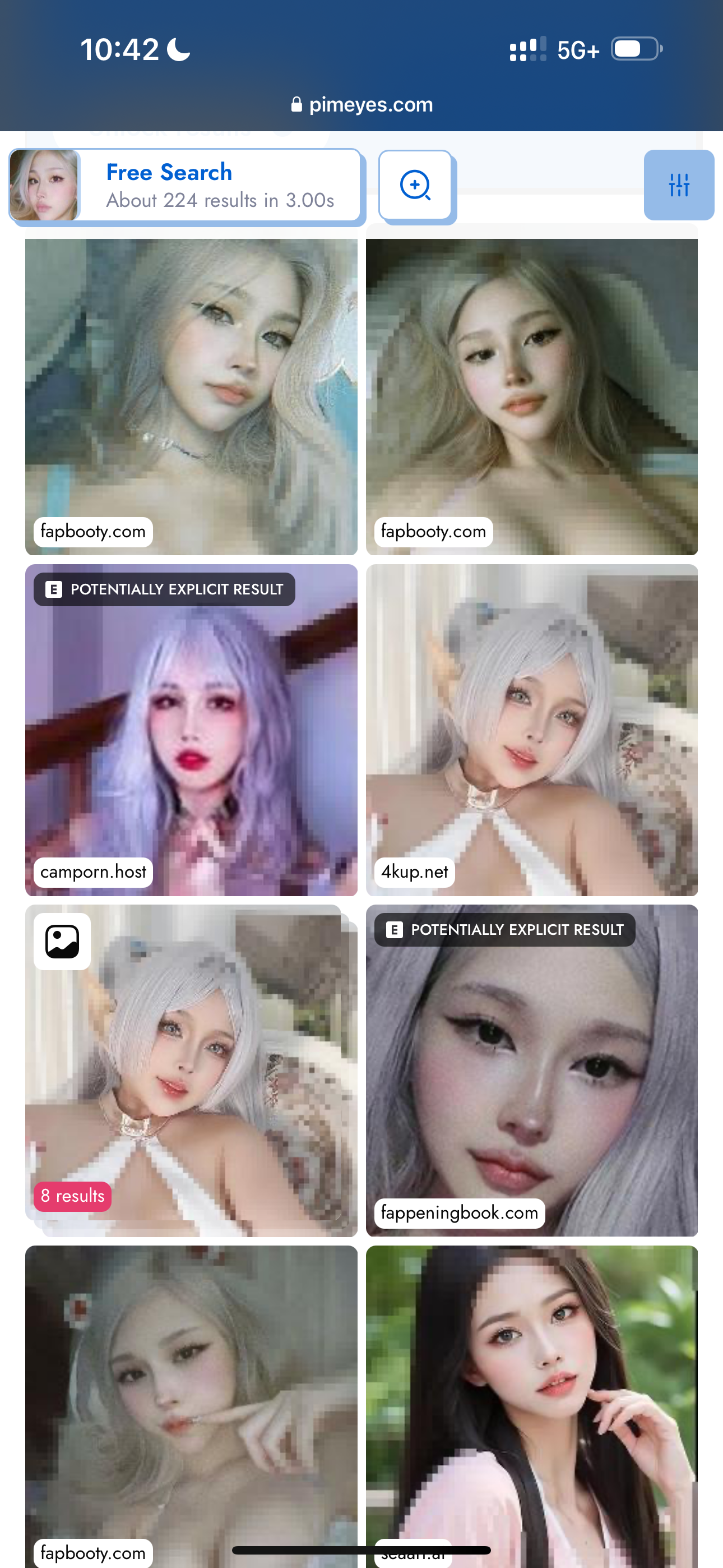The width and height of the screenshot is (723, 1568).
Task: Open the fappeningbook.com search result
Action: tap(531, 1070)
